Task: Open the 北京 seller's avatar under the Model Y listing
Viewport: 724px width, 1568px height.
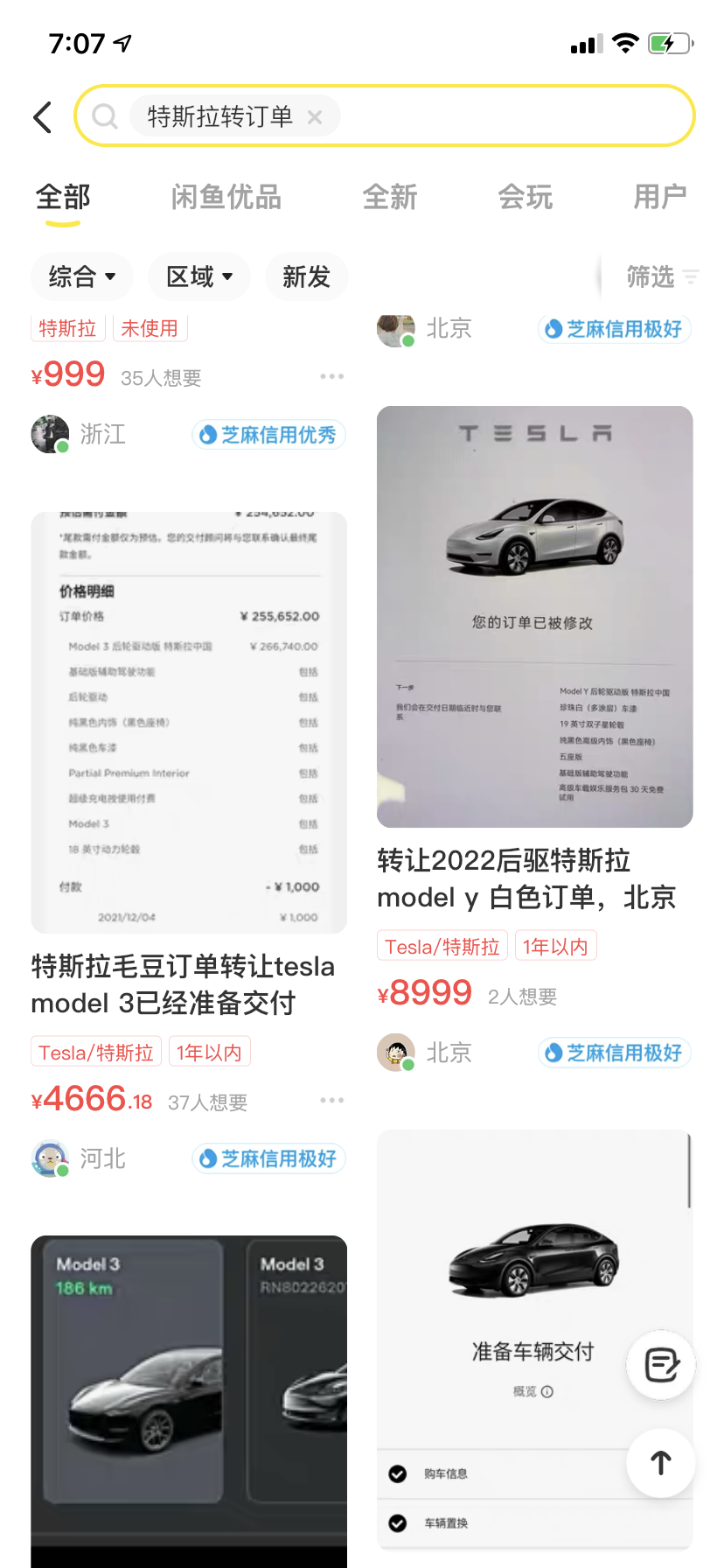Action: pyautogui.click(x=396, y=1052)
